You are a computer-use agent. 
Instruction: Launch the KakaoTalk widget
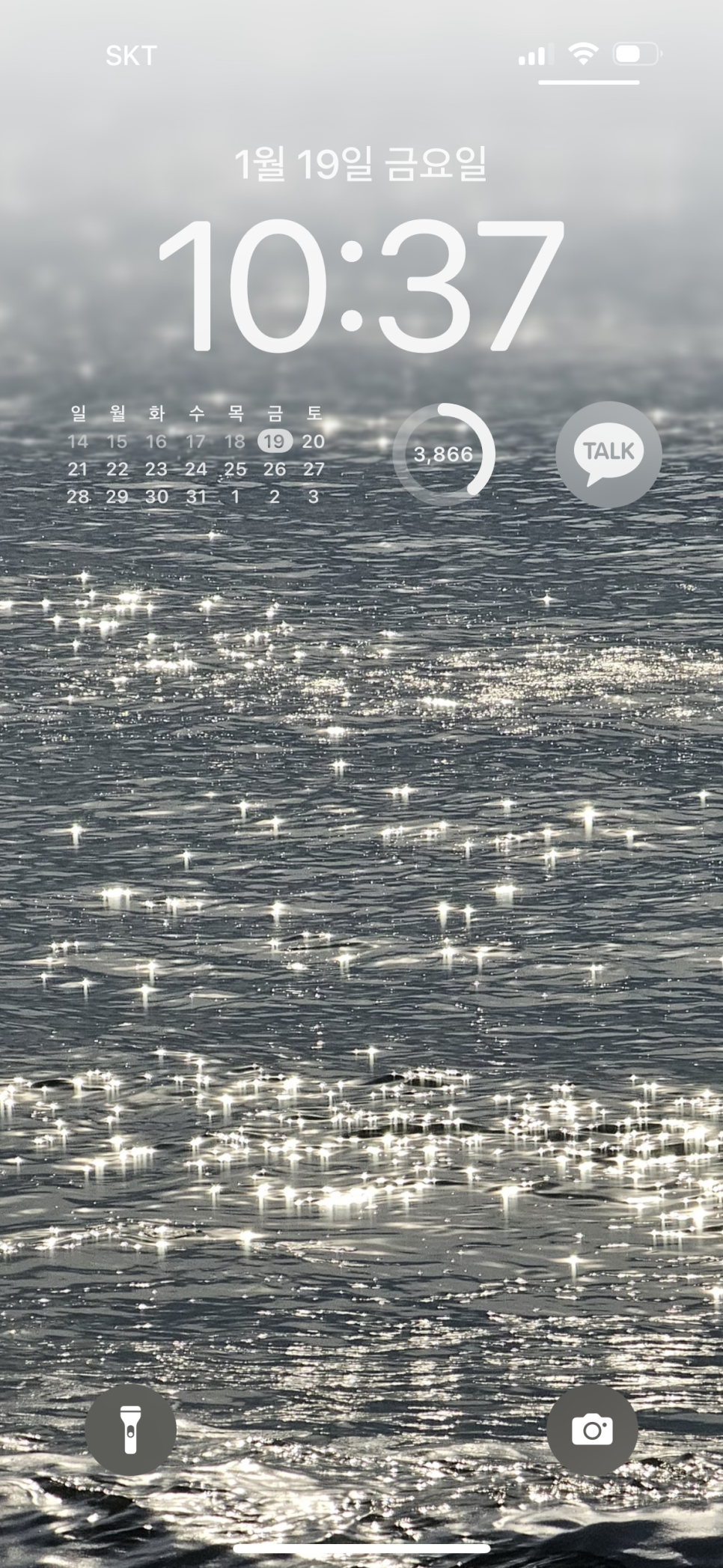(x=608, y=454)
